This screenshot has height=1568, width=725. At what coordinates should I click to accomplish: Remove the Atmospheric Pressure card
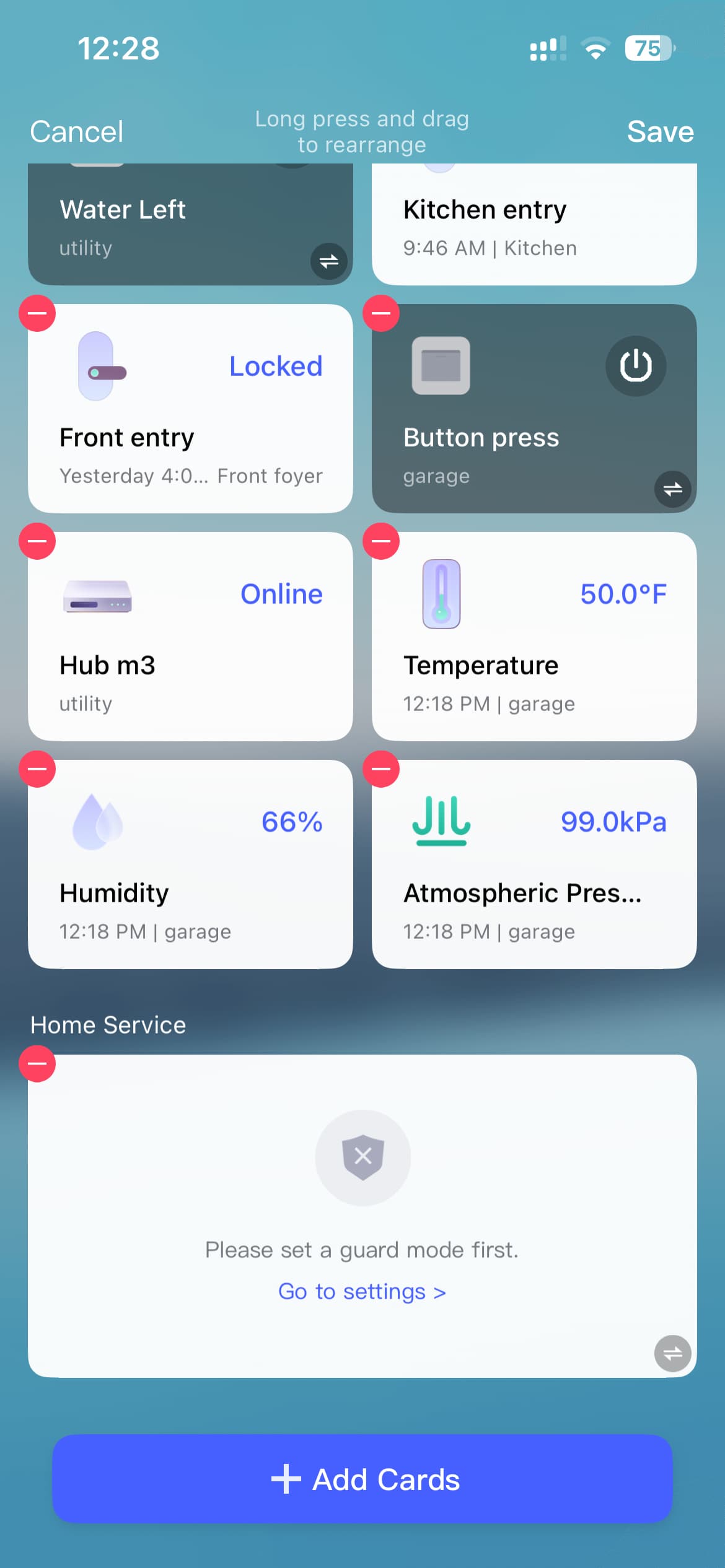tap(380, 769)
